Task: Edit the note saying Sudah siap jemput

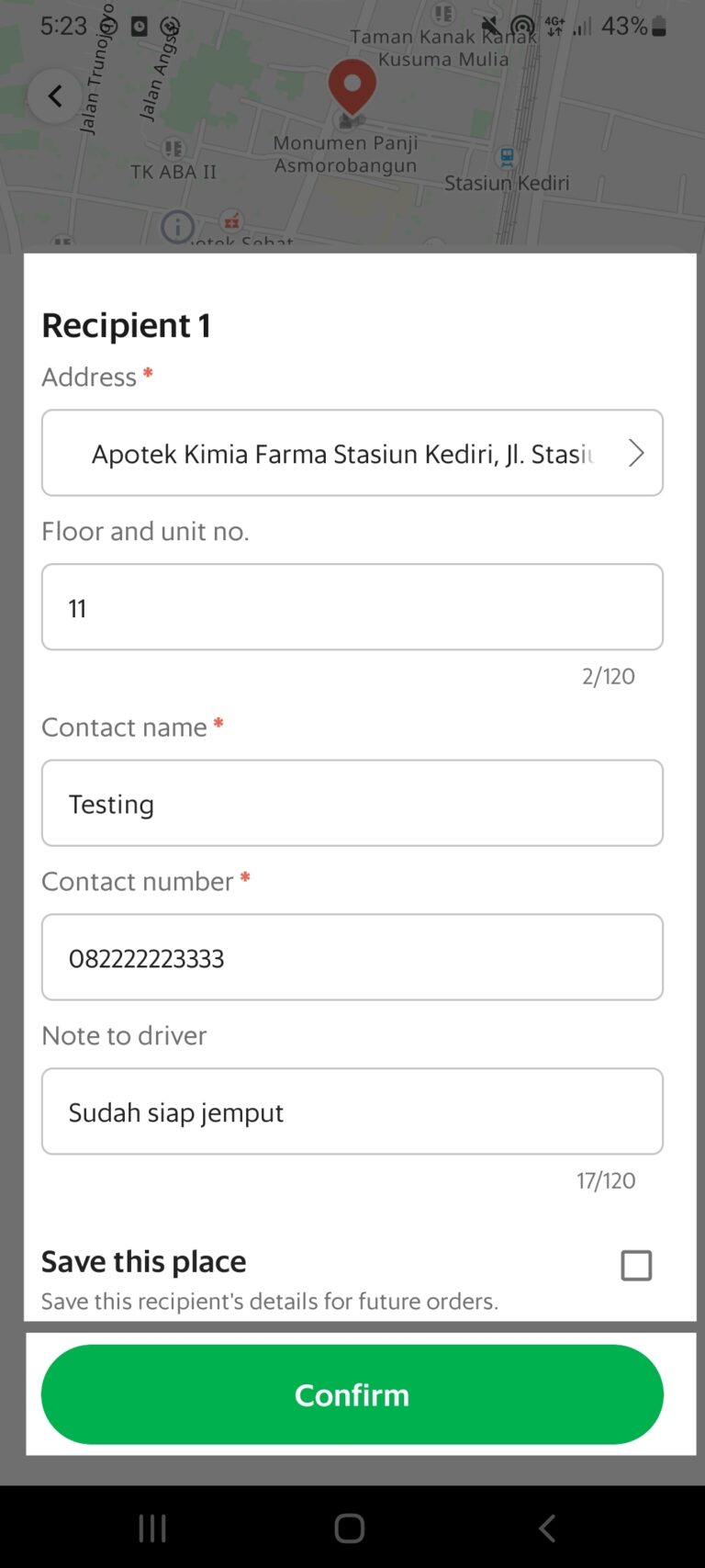Action: click(352, 1111)
